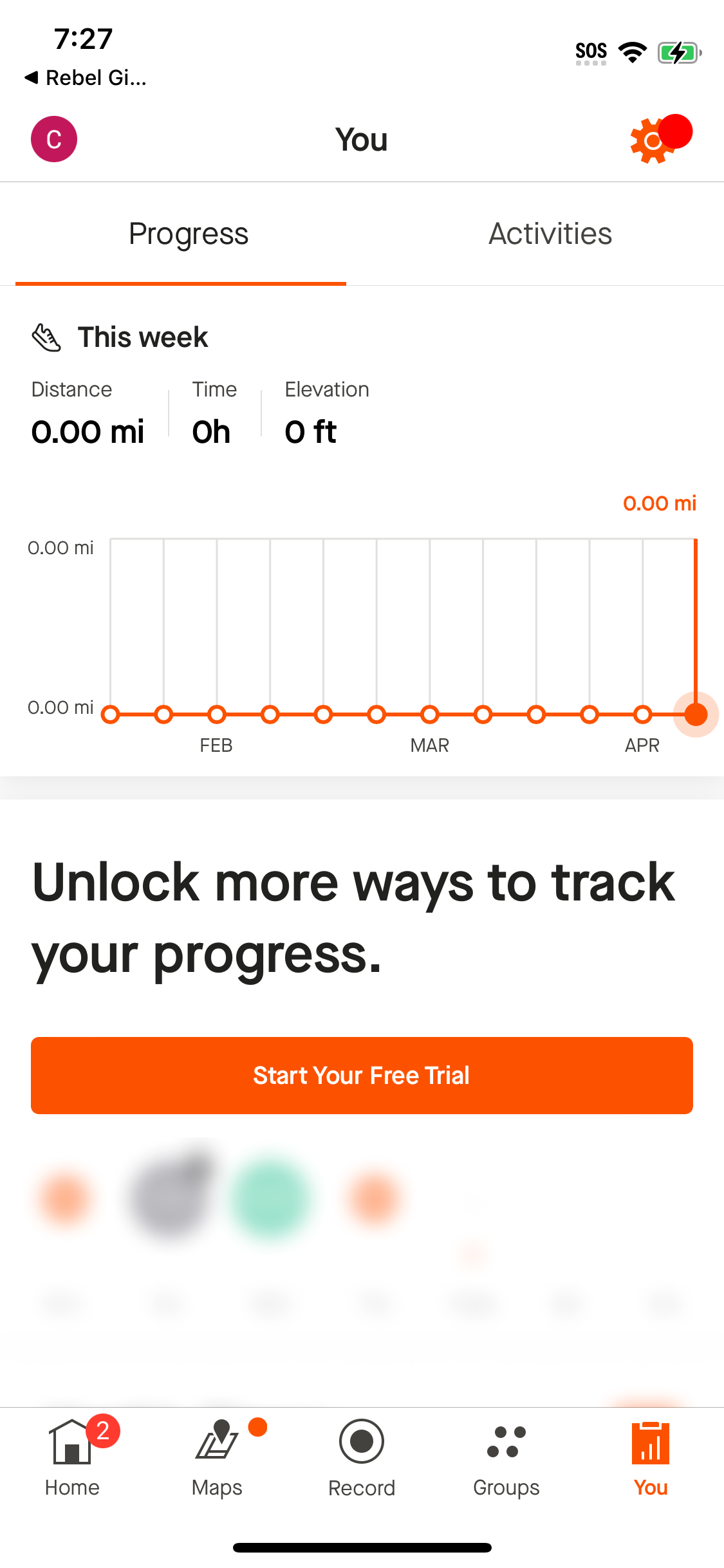The image size is (724, 1568).
Task: Switch to the Activities tab
Action: (550, 234)
